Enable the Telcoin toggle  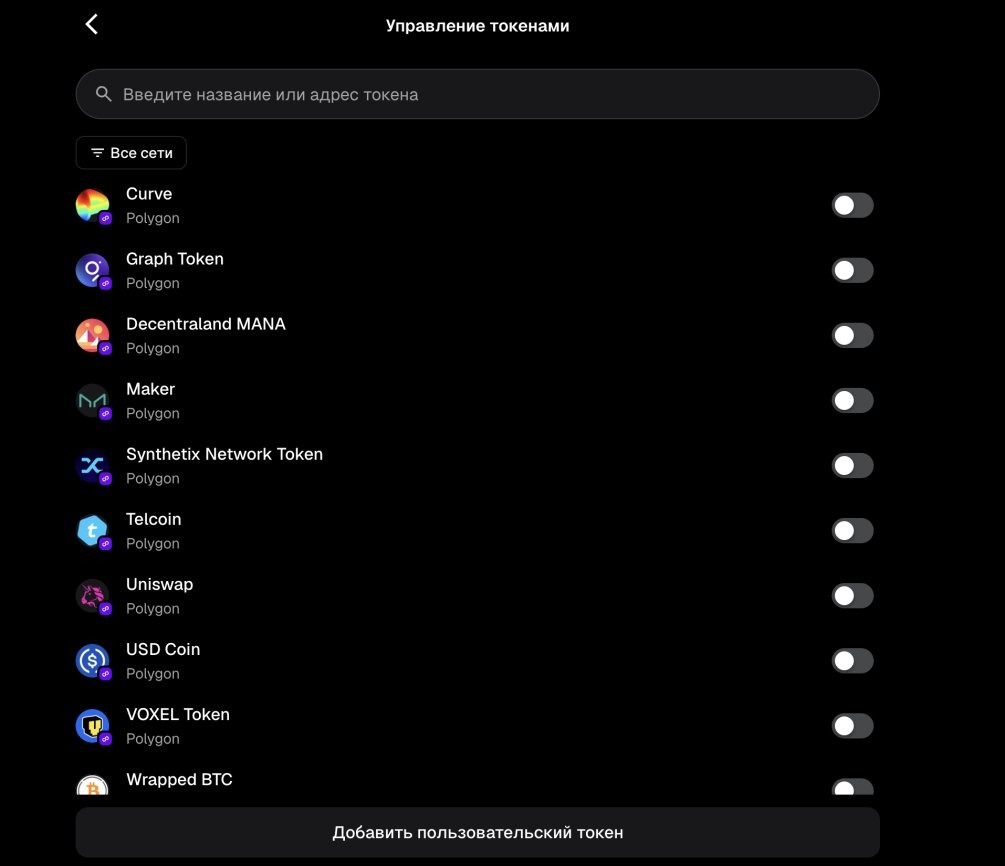pos(852,531)
